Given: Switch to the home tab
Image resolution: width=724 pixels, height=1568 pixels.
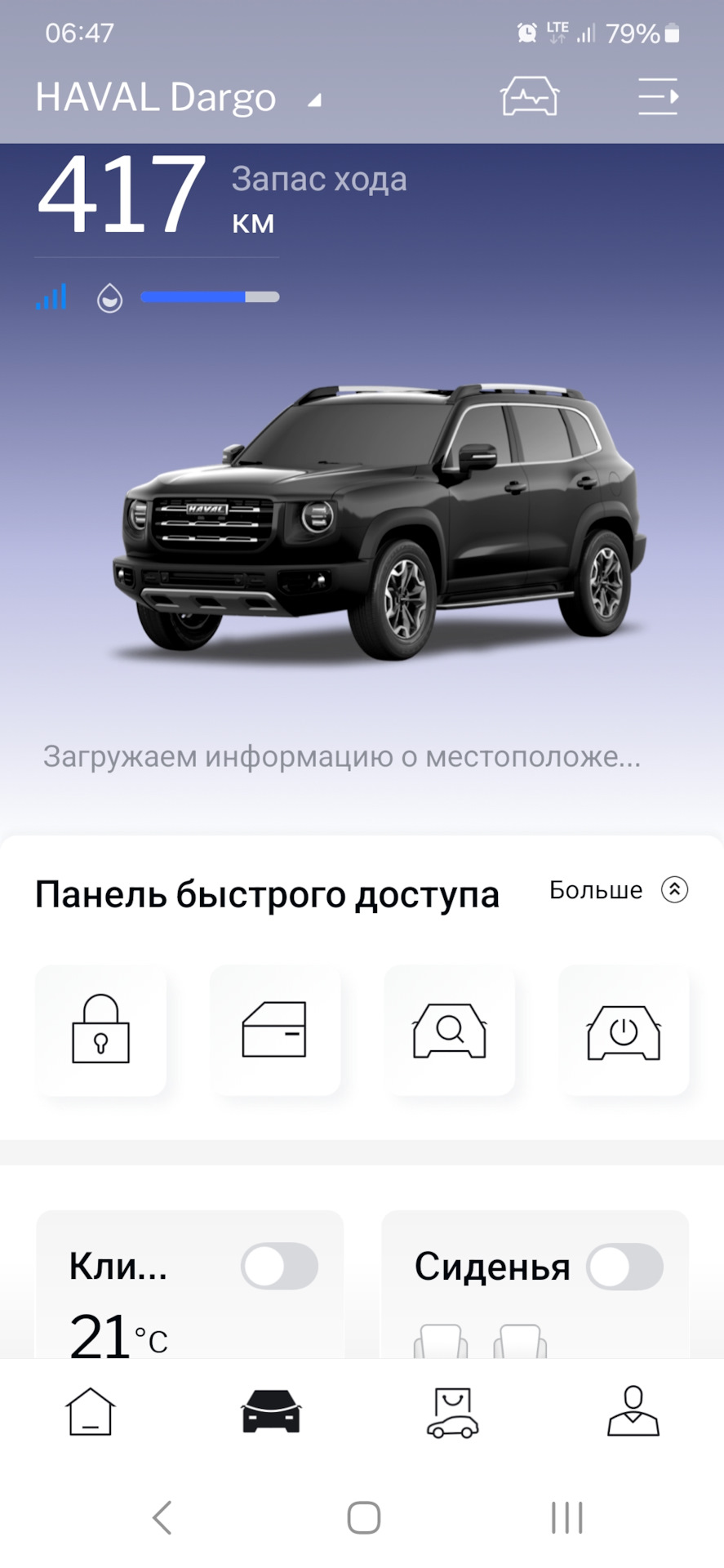Looking at the screenshot, I should pos(91,1412).
